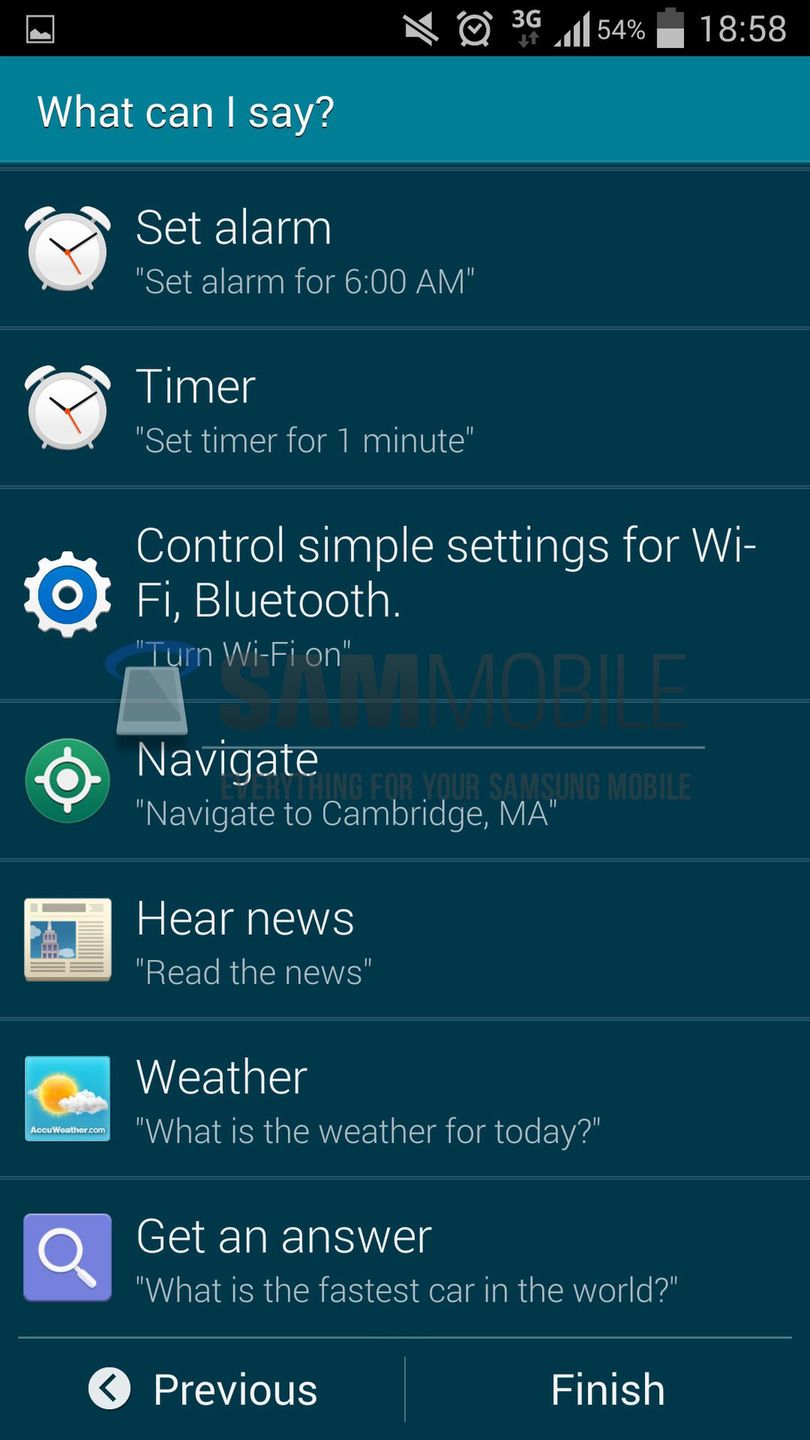Tap the Timer clock icon
This screenshot has height=1440, width=810.
pos(66,407)
